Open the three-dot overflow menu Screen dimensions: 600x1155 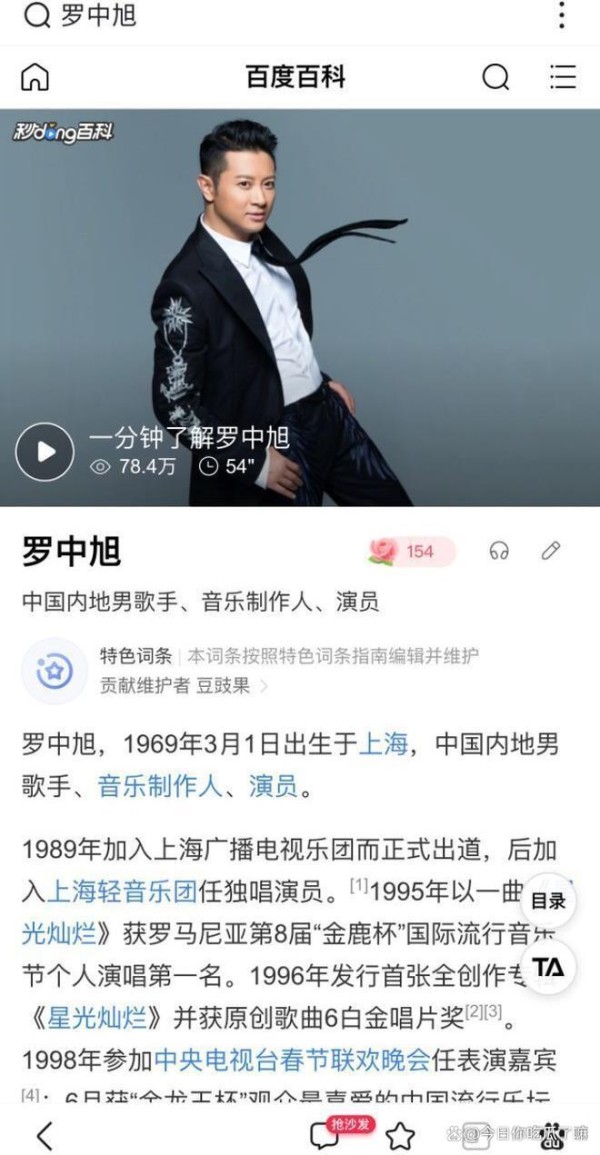(561, 15)
